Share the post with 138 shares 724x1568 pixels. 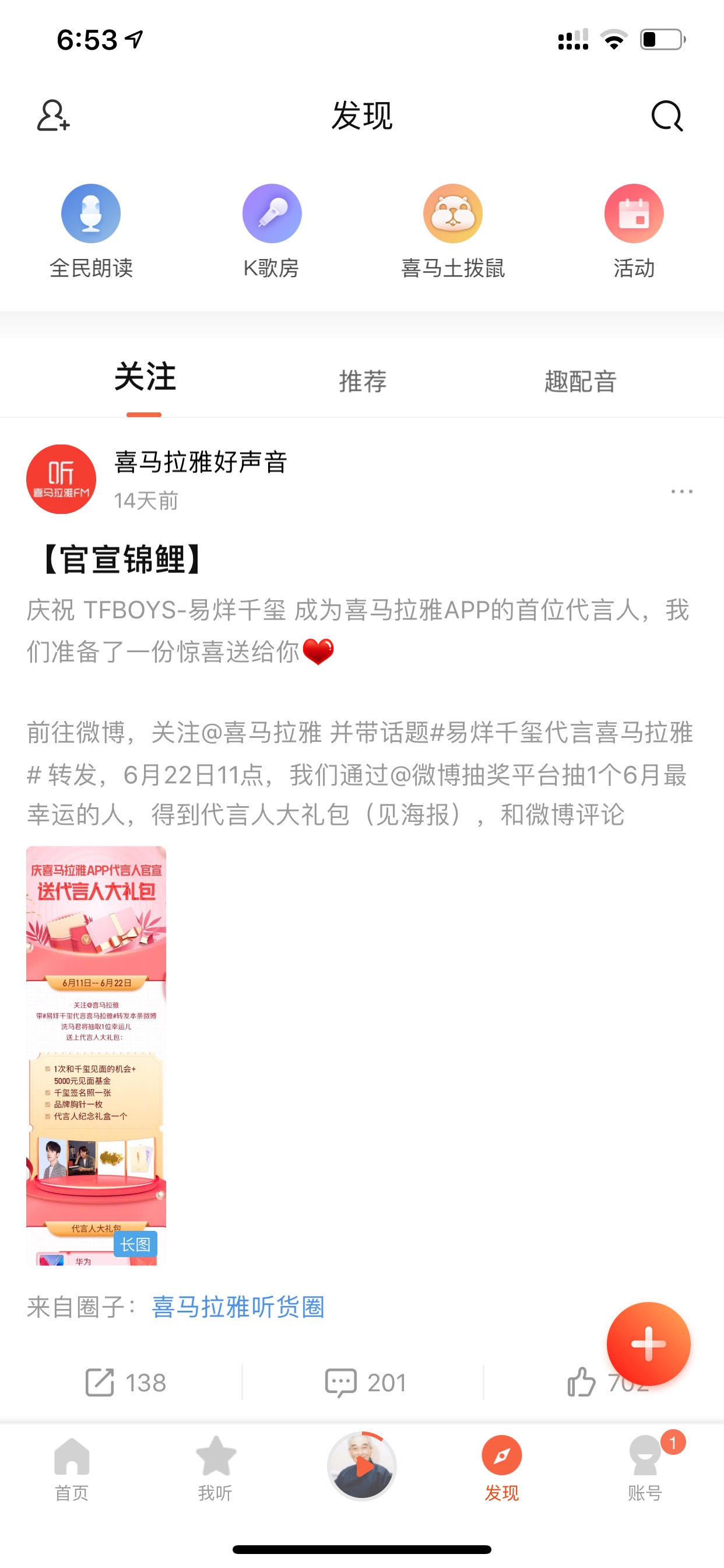pos(125,1382)
